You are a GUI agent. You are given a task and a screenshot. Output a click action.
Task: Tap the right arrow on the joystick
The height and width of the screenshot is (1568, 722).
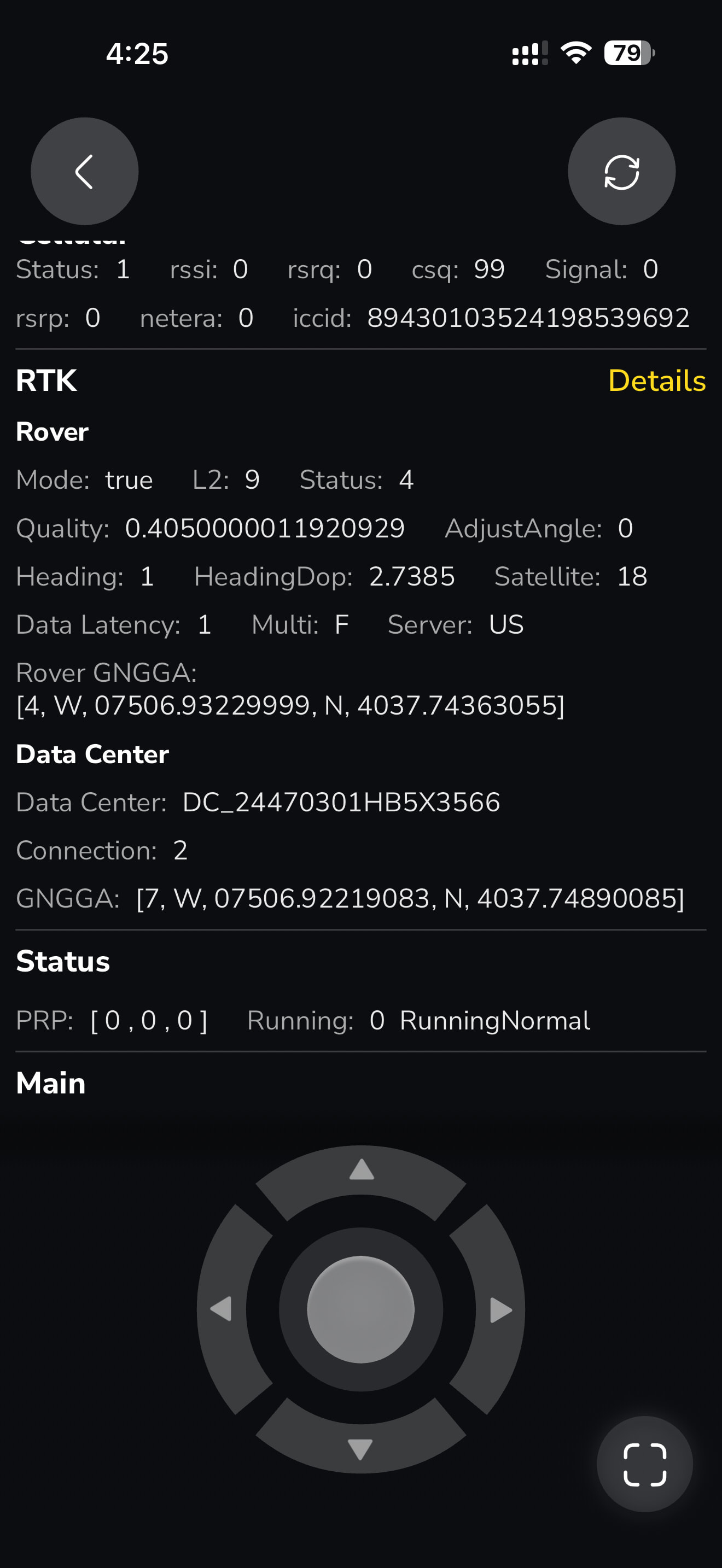tap(500, 1309)
